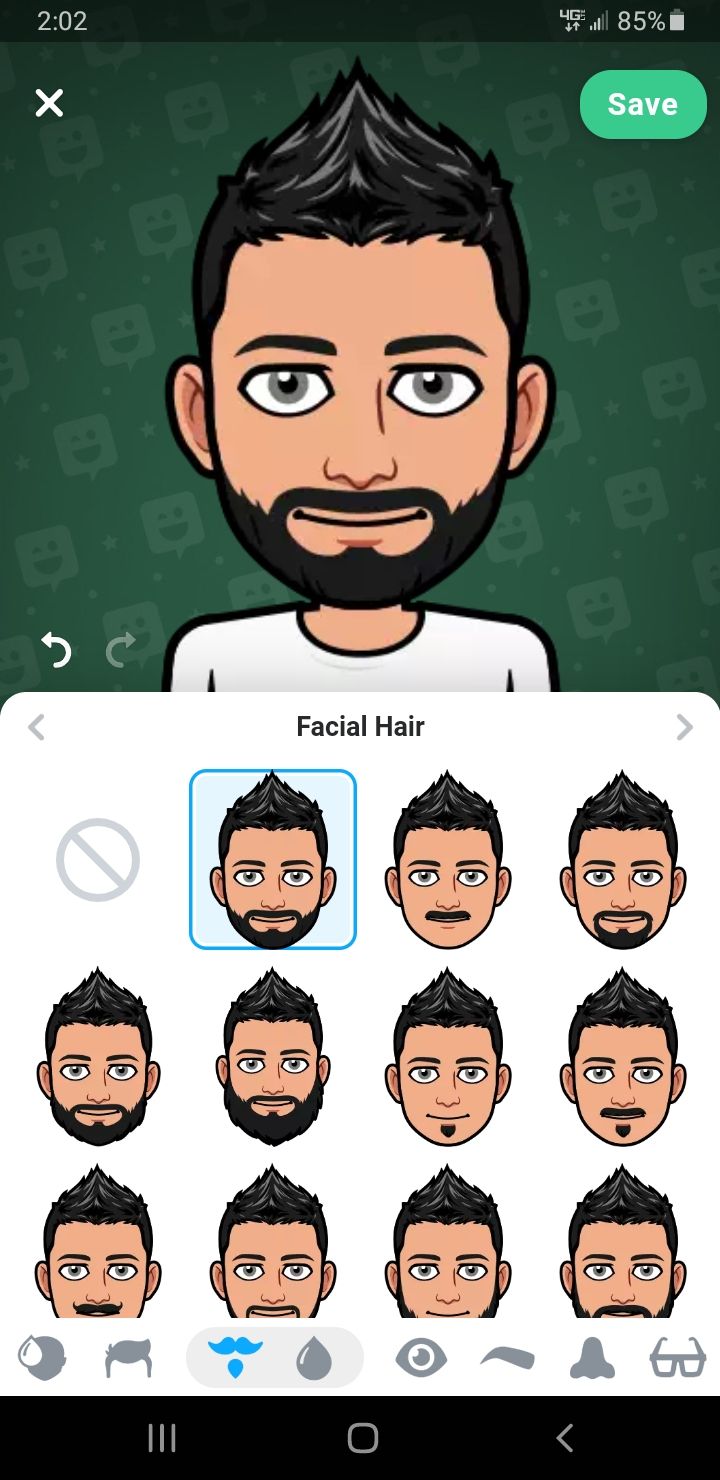Open the eyebrow category
Image resolution: width=720 pixels, height=1480 pixels.
507,1358
